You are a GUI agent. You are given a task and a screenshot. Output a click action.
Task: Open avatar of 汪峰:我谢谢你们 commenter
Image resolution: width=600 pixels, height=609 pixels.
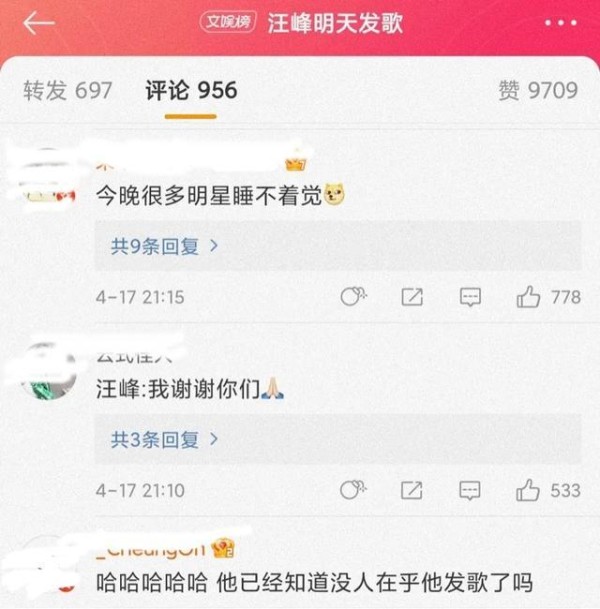(x=47, y=373)
